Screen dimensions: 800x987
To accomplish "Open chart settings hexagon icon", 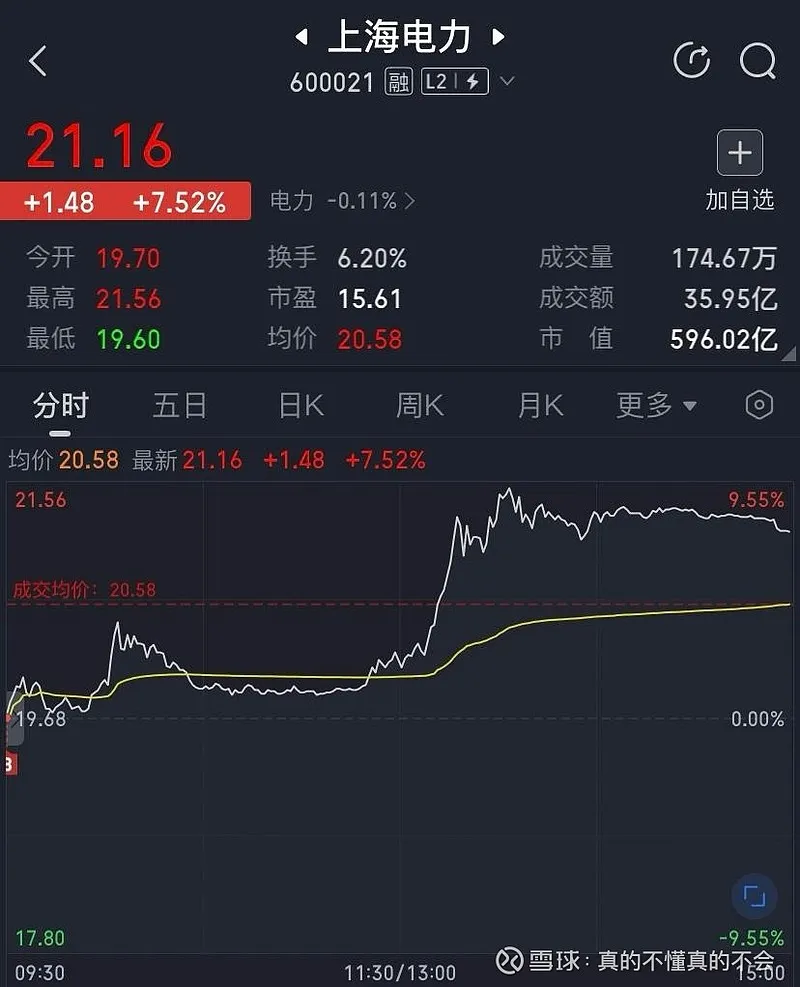I will pyautogui.click(x=760, y=405).
